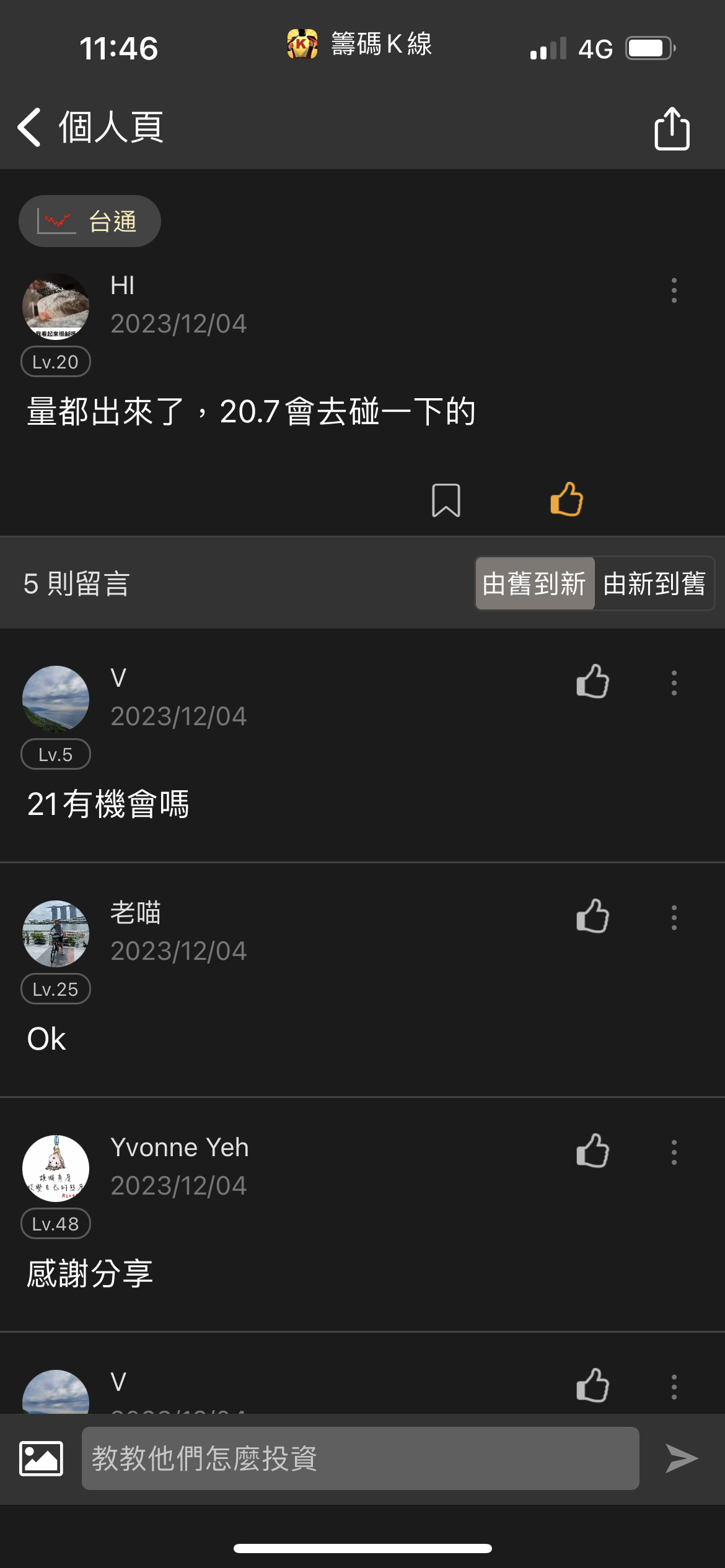The height and width of the screenshot is (1568, 725).
Task: View Yvonne Yeh's profile avatar
Action: [x=56, y=1169]
